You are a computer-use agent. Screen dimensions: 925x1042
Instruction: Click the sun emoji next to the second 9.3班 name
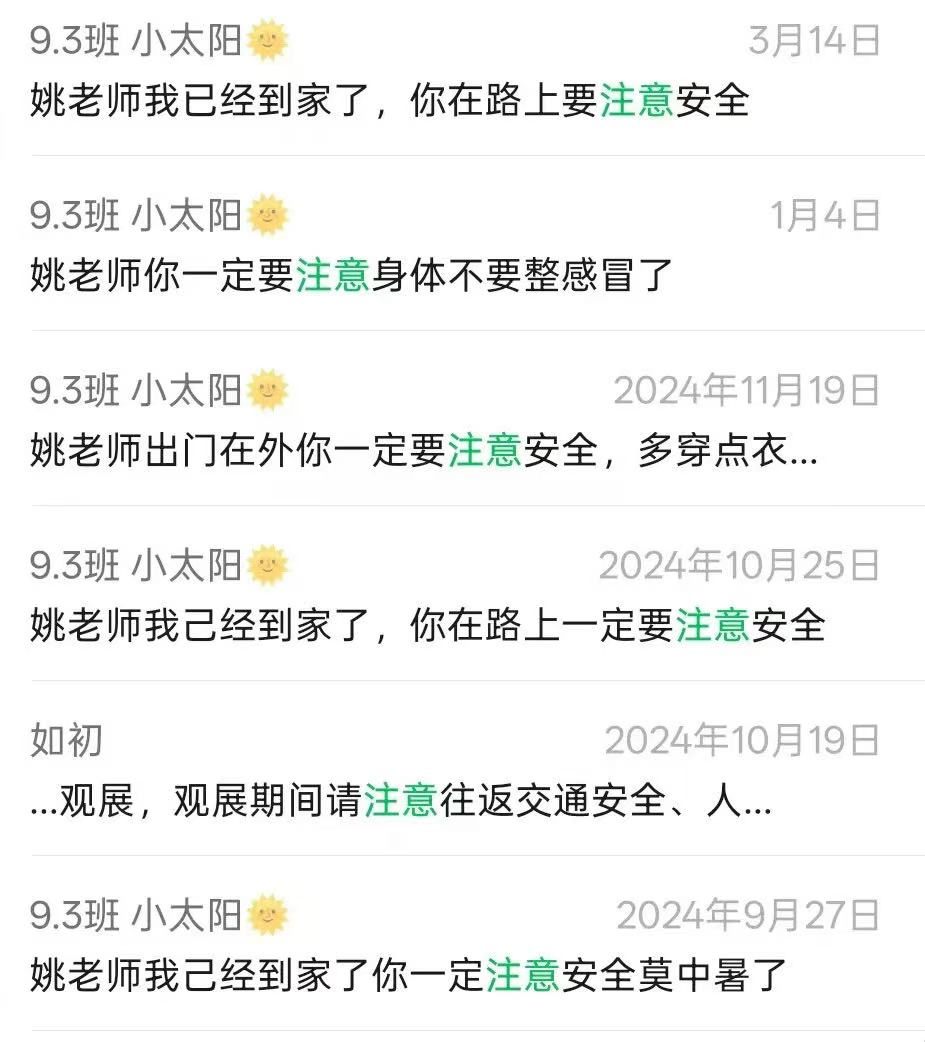click(268, 213)
